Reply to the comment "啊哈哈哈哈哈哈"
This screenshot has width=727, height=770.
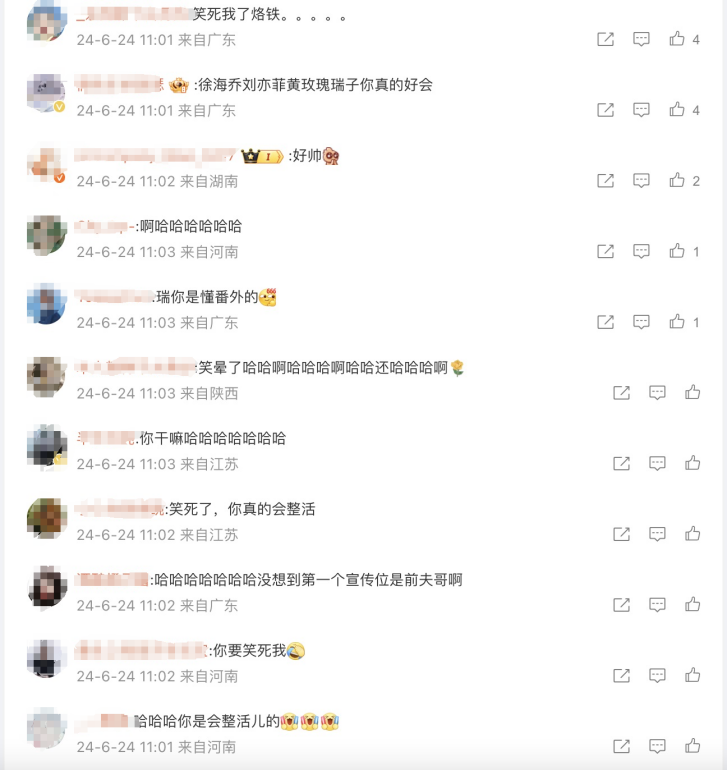[641, 251]
